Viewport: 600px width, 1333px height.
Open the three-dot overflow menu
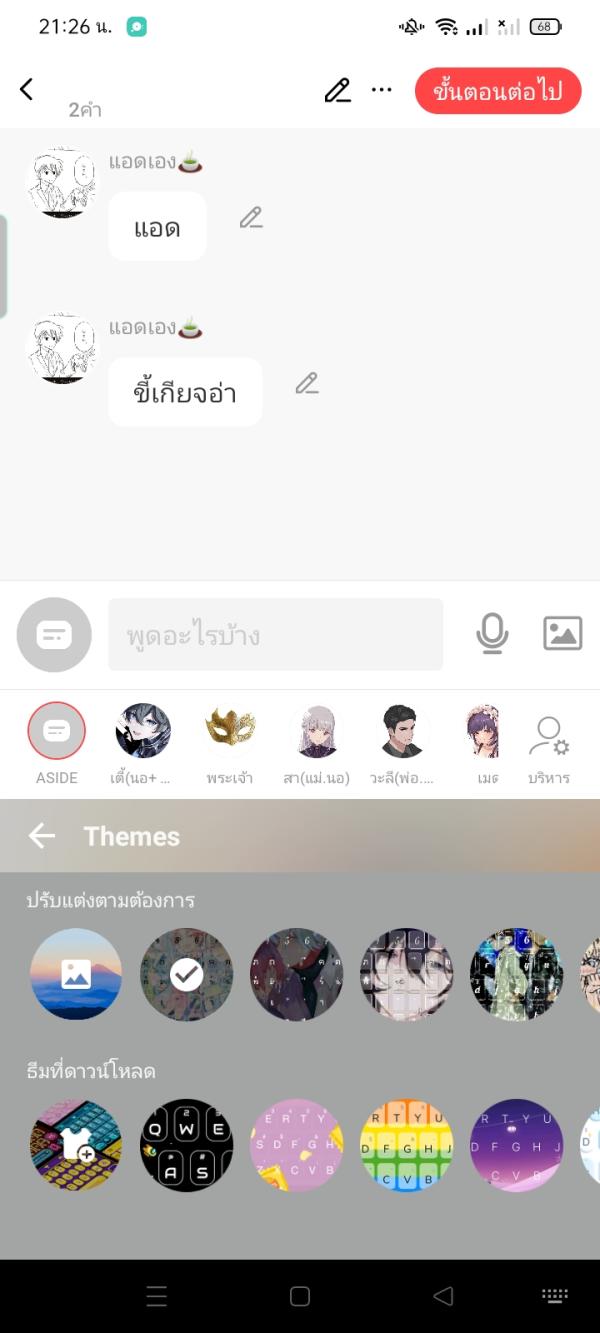click(x=382, y=90)
